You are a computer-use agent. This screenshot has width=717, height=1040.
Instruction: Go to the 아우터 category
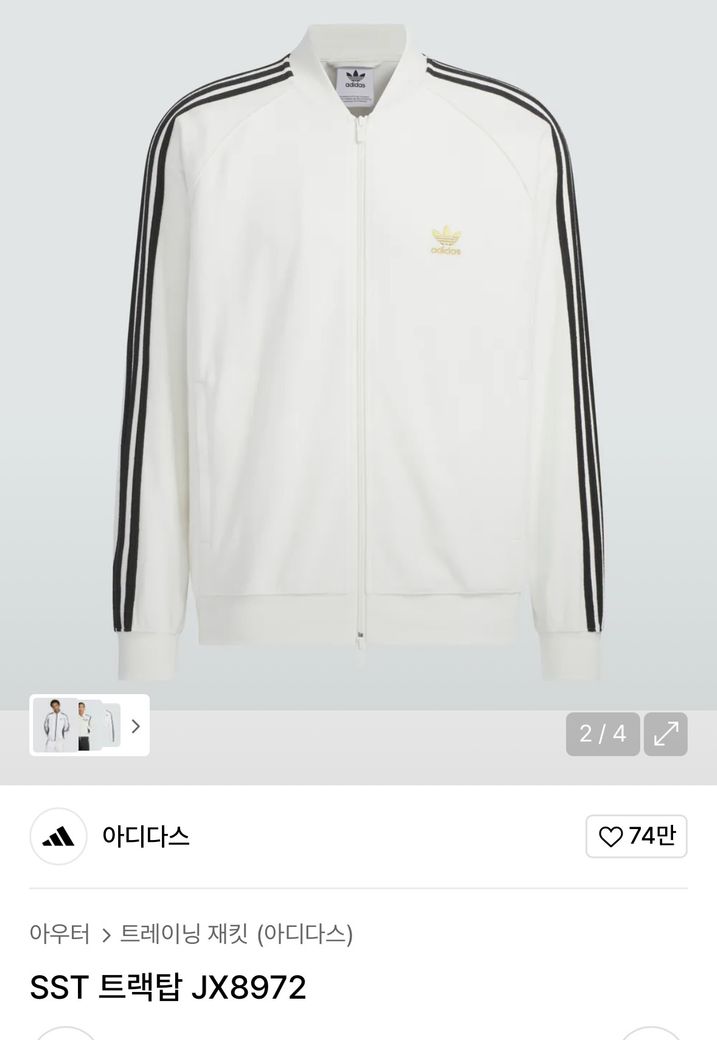pos(60,934)
